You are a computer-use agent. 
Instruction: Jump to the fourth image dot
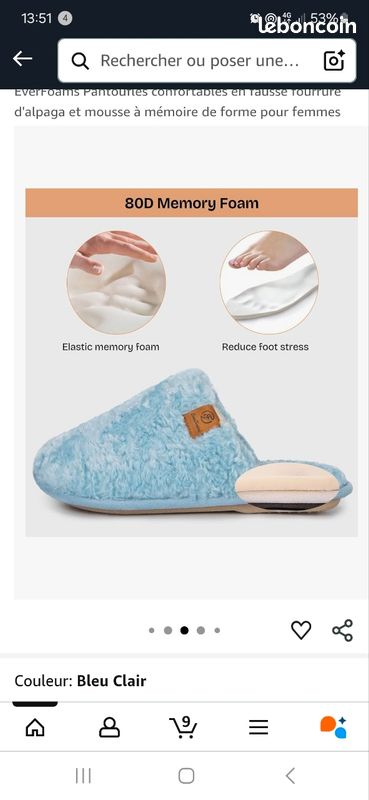point(201,630)
